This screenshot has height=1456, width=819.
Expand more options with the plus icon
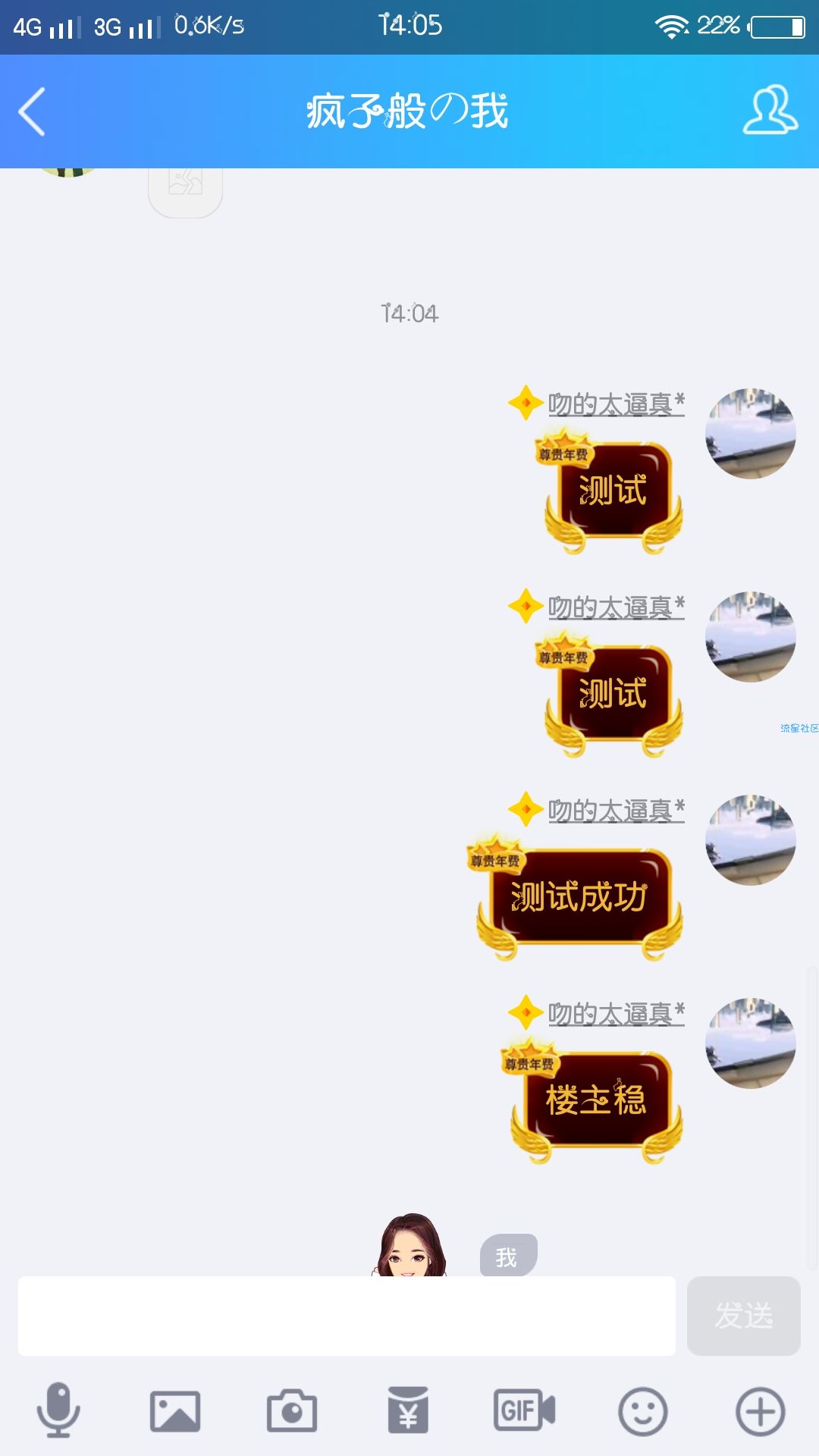pos(760,1411)
